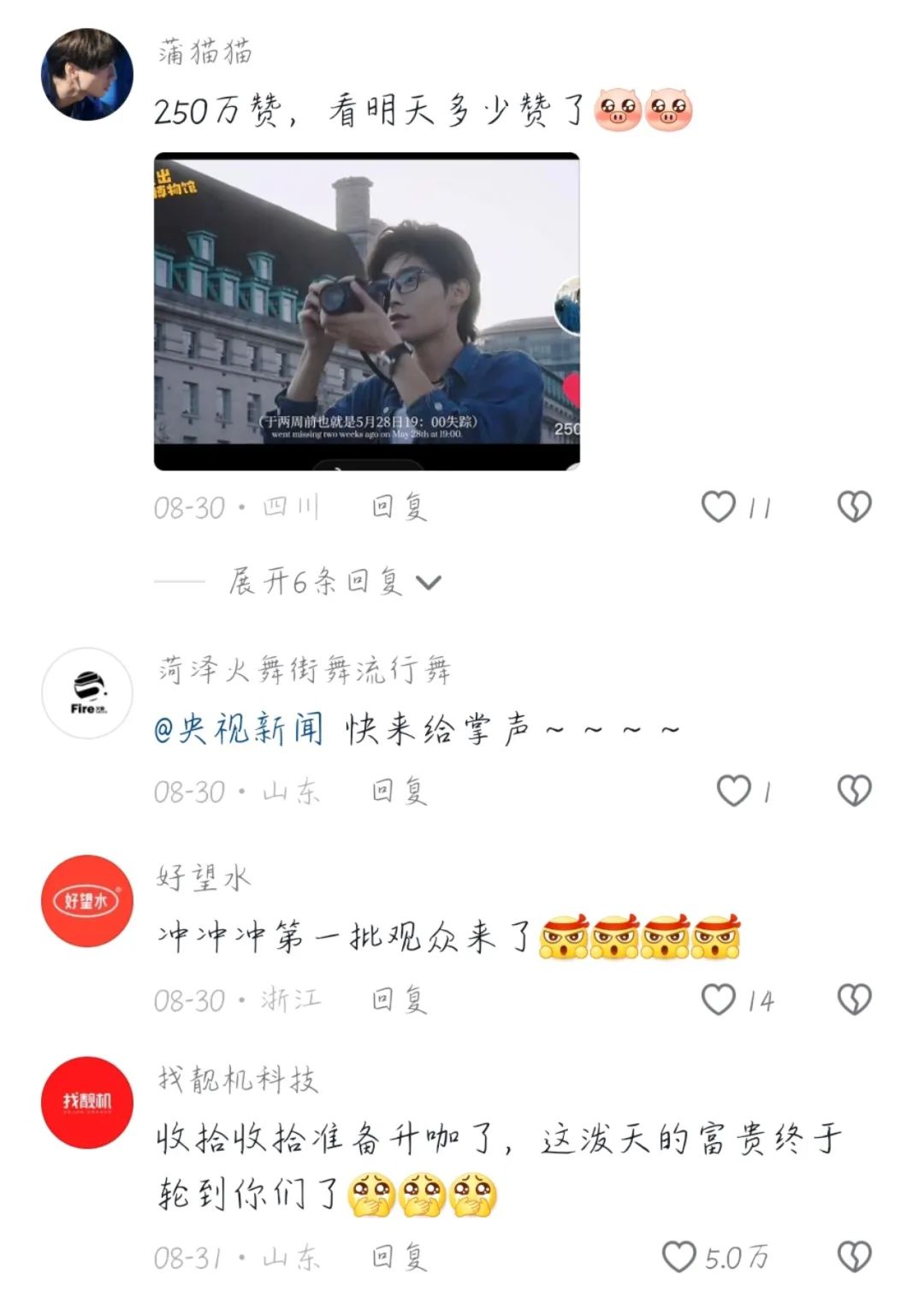Viewport: 924px width, 1304px height.
Task: Dislike 找靓机科技's comment
Action: [854, 1257]
